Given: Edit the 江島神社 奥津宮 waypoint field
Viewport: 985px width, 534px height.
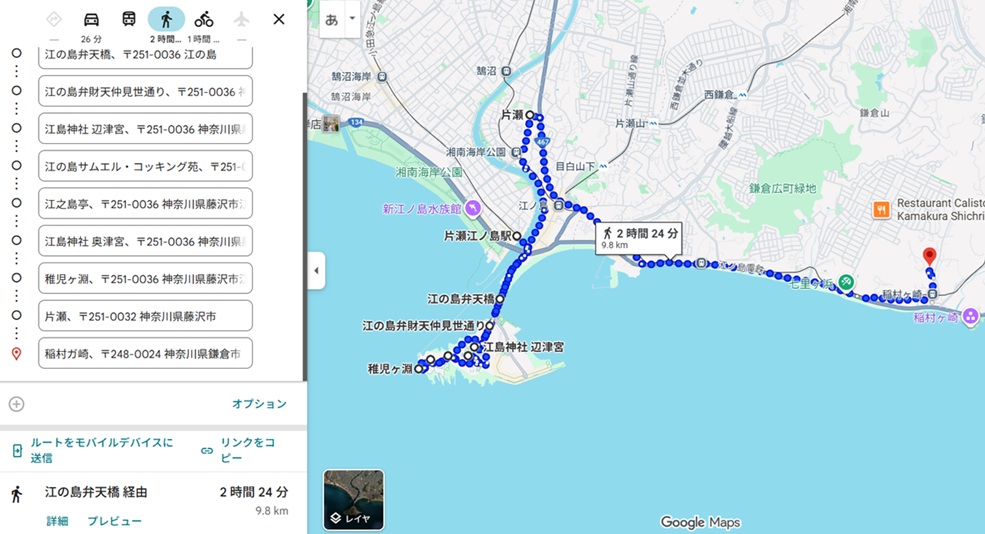Looking at the screenshot, I should (x=145, y=241).
